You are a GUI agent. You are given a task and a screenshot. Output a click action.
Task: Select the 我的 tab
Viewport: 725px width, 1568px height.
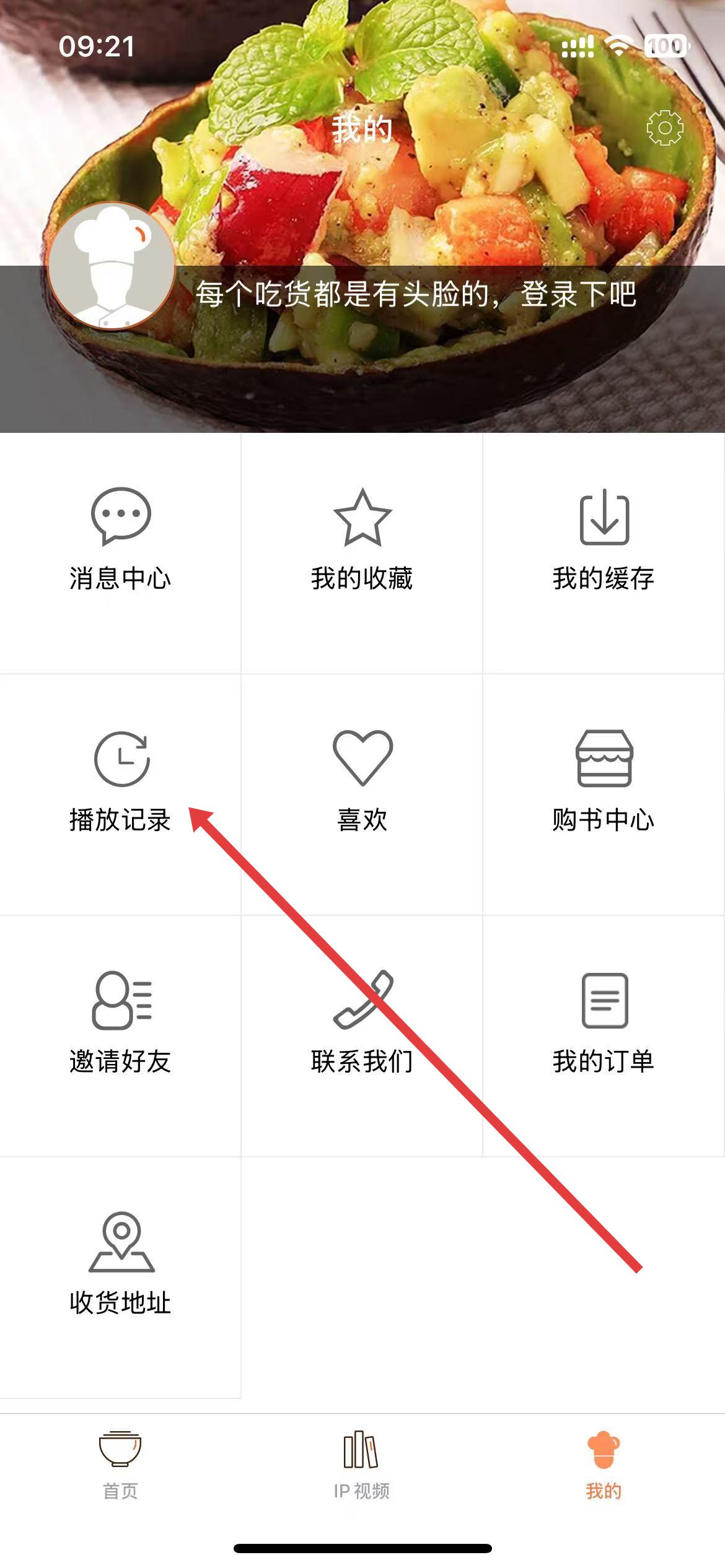[x=604, y=1465]
